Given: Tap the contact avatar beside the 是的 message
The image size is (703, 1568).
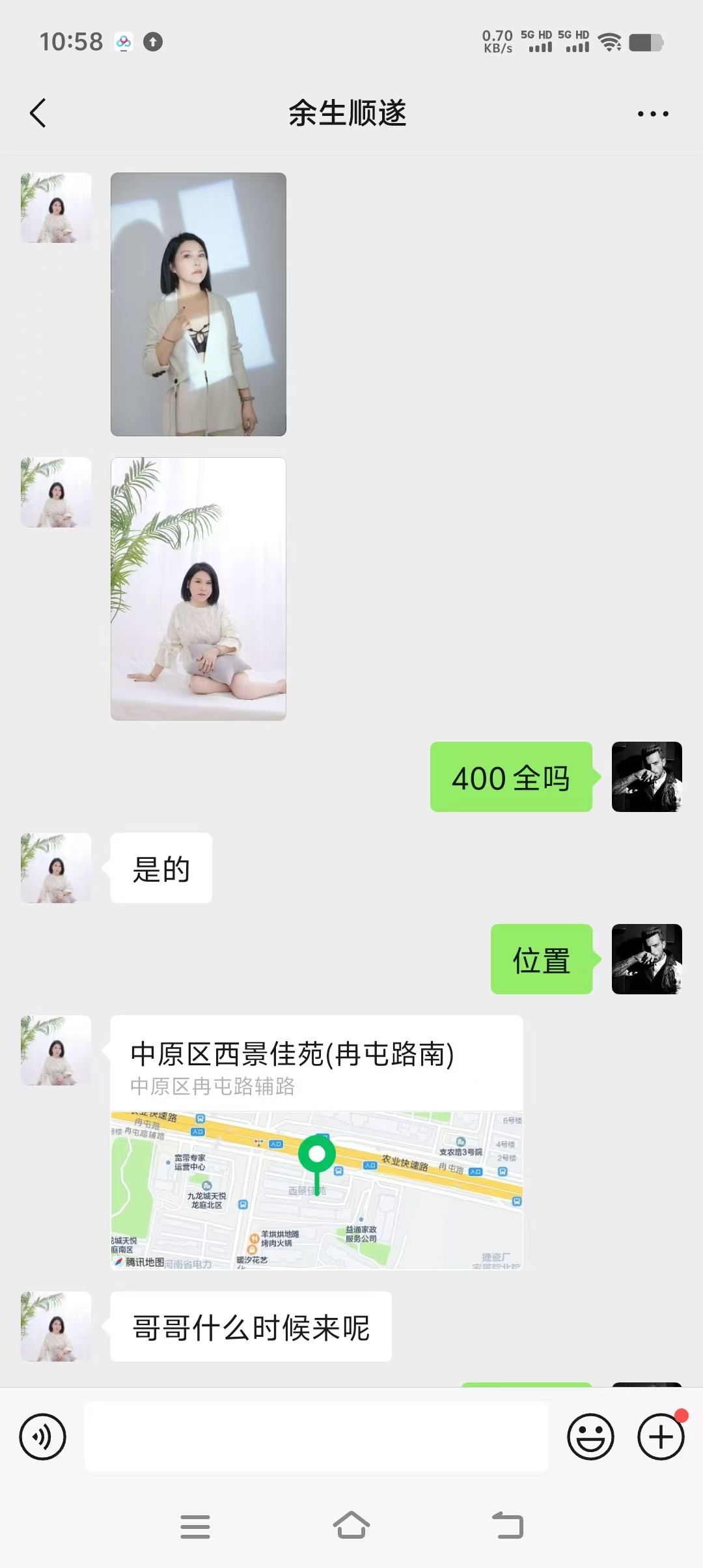Looking at the screenshot, I should tap(56, 868).
